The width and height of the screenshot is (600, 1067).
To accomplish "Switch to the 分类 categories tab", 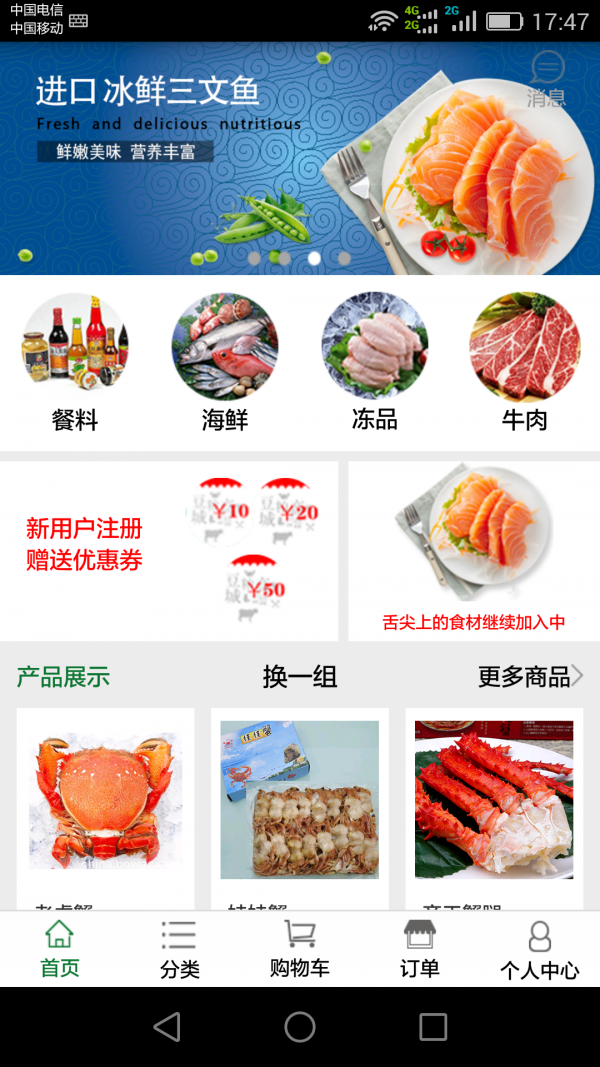I will click(180, 949).
